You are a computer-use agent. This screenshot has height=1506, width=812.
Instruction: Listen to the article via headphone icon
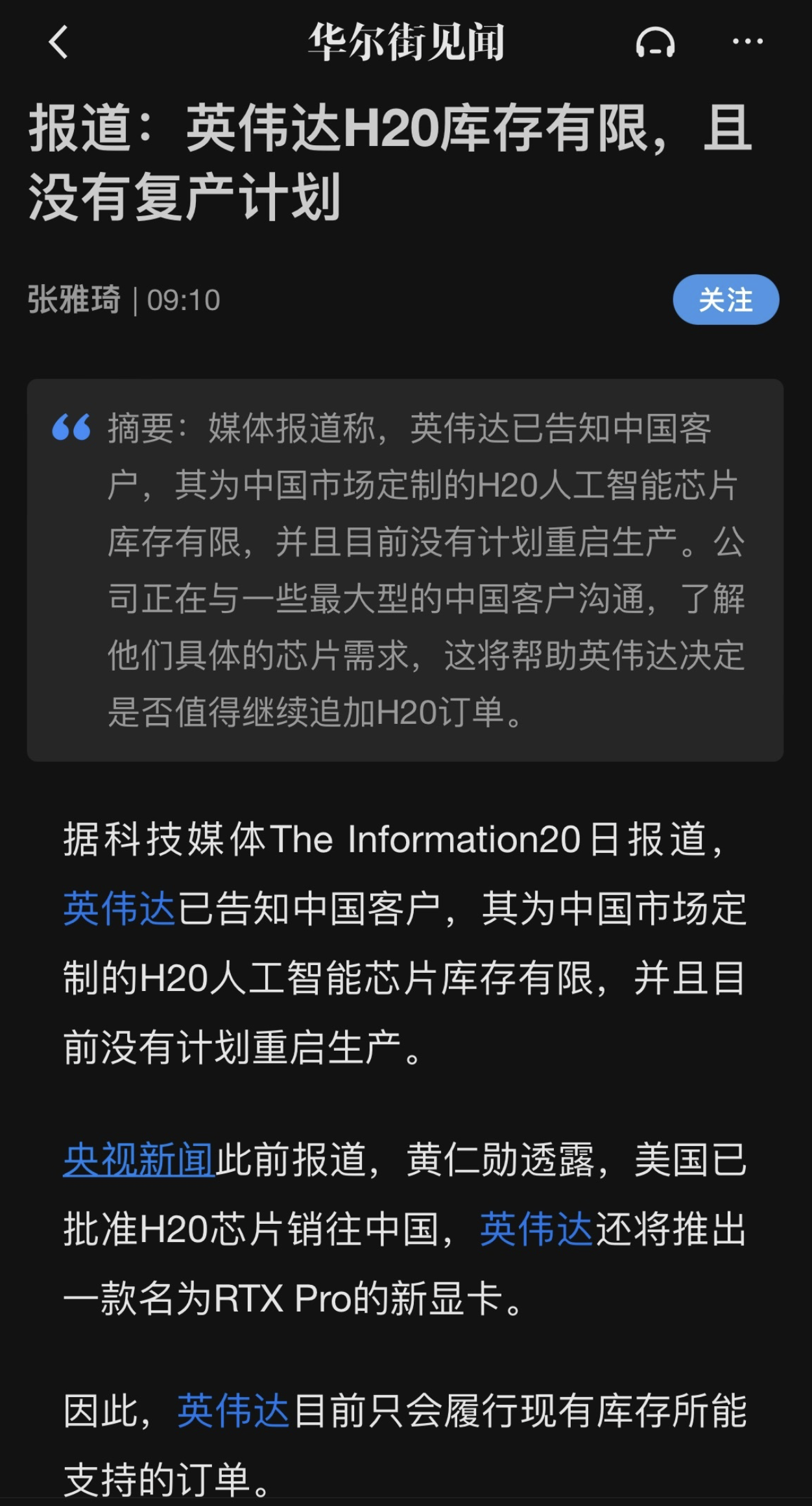pyautogui.click(x=655, y=42)
